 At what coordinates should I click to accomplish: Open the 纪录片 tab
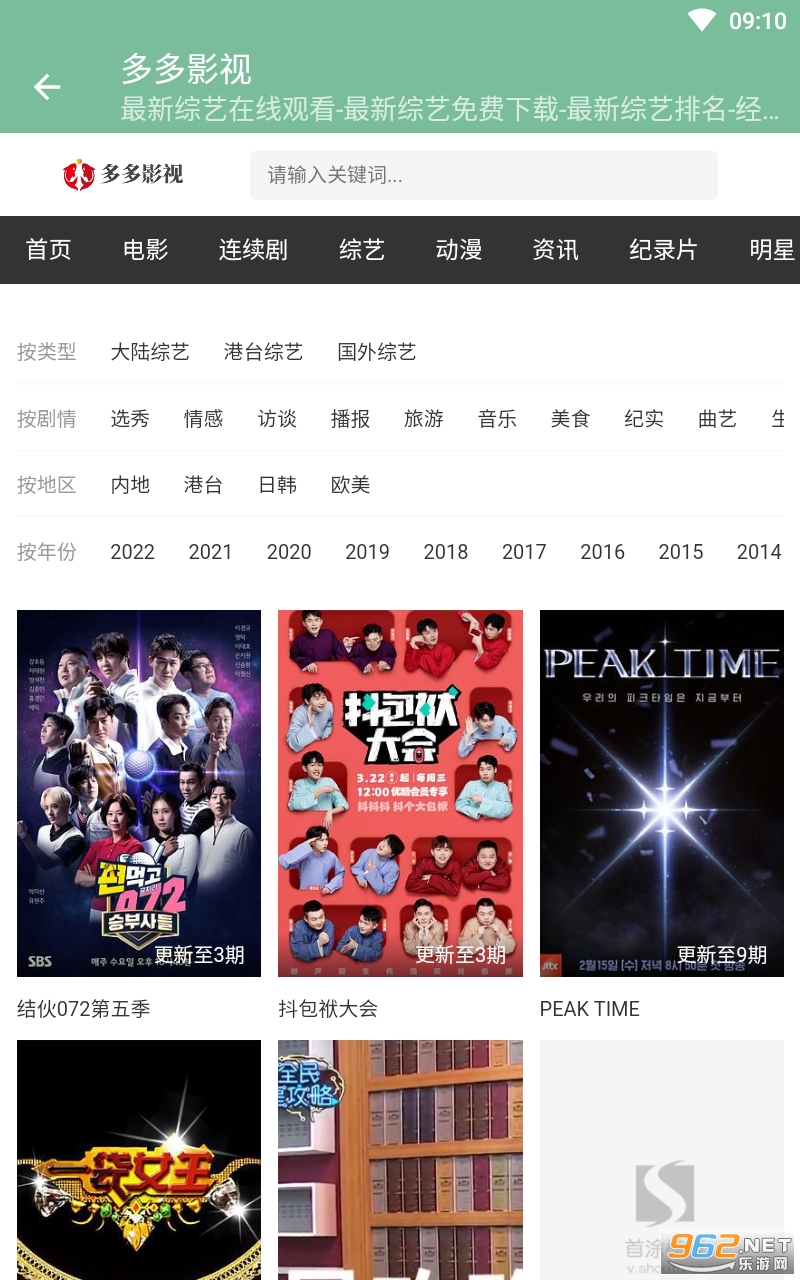coord(663,250)
